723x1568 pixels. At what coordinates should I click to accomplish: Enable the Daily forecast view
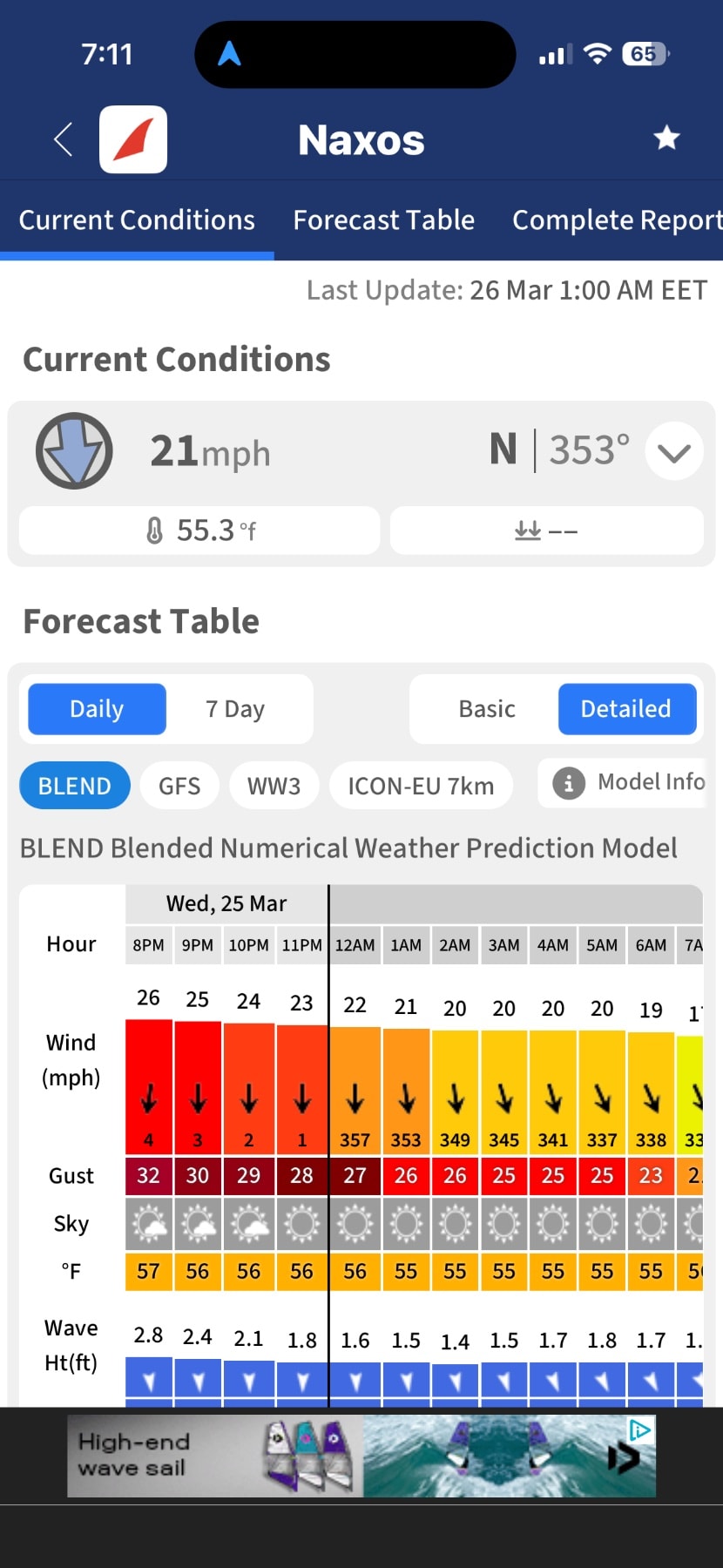click(x=96, y=708)
